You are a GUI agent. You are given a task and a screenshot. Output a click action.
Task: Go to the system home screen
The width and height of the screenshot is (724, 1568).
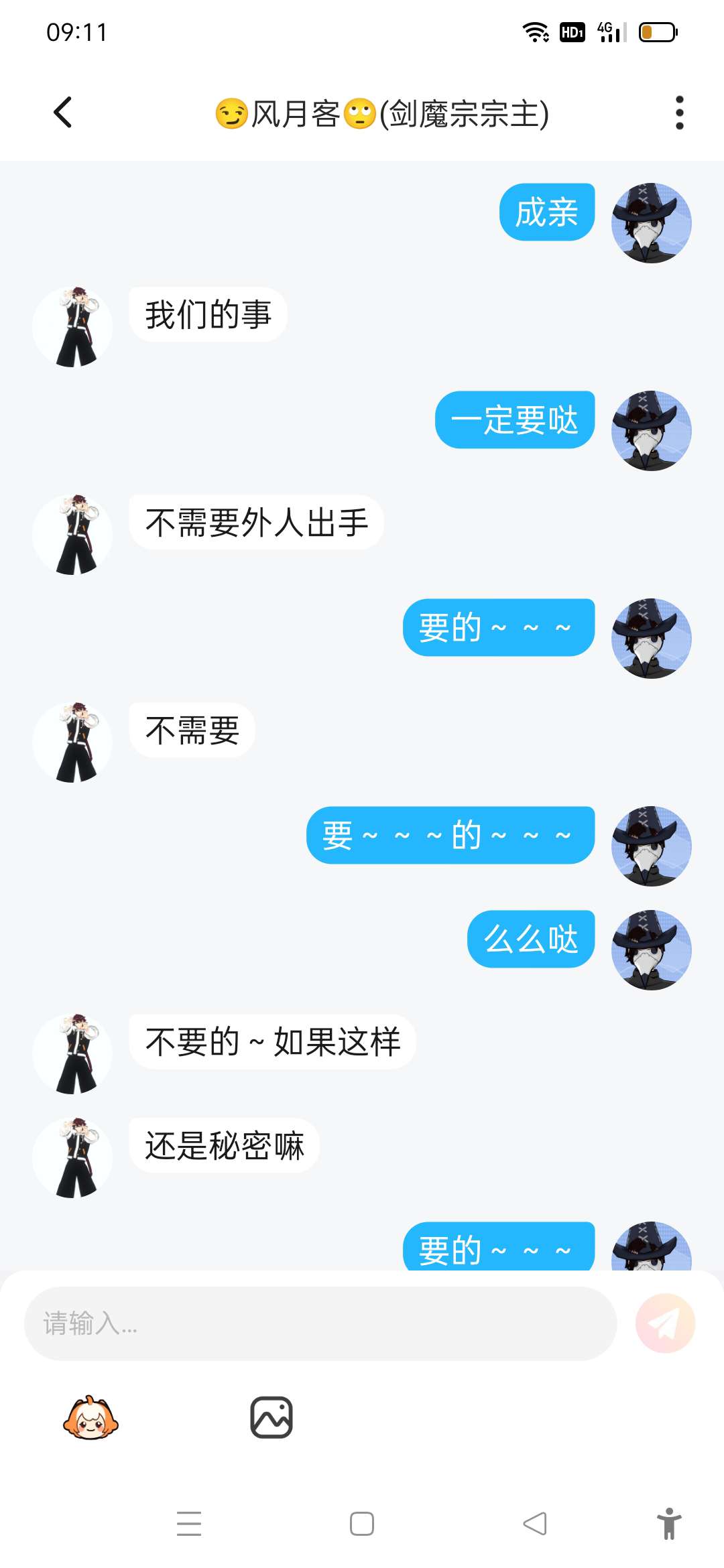(x=362, y=1524)
